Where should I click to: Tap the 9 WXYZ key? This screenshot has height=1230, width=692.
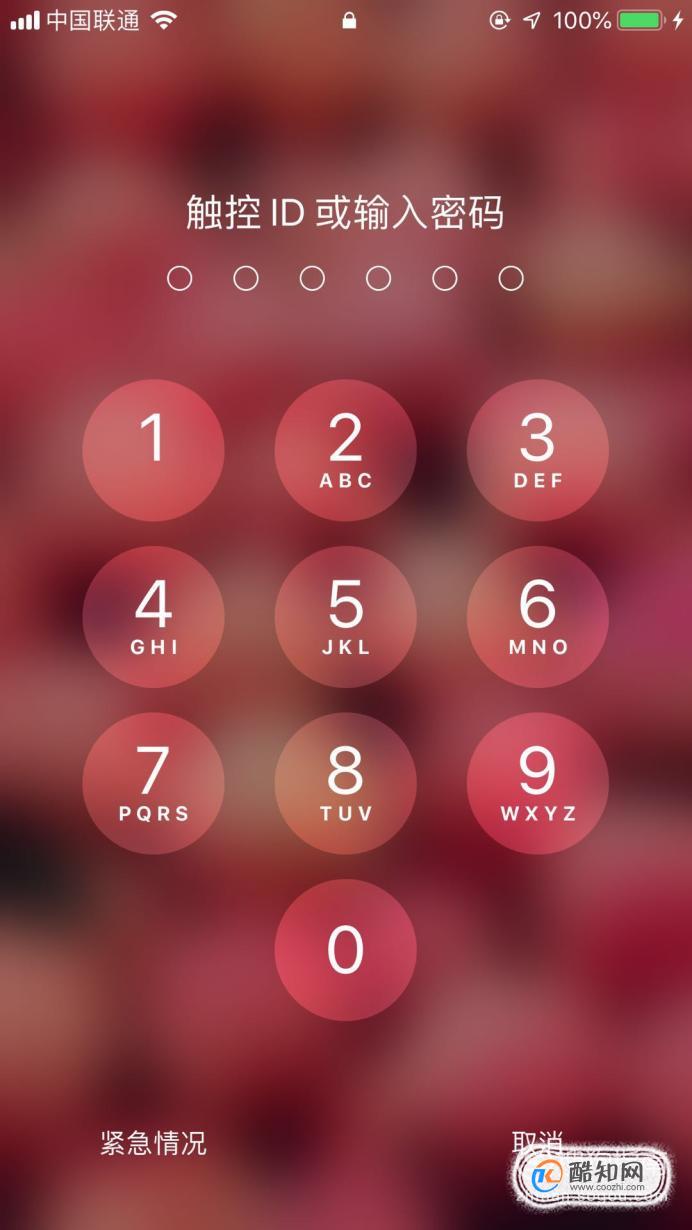click(x=537, y=783)
